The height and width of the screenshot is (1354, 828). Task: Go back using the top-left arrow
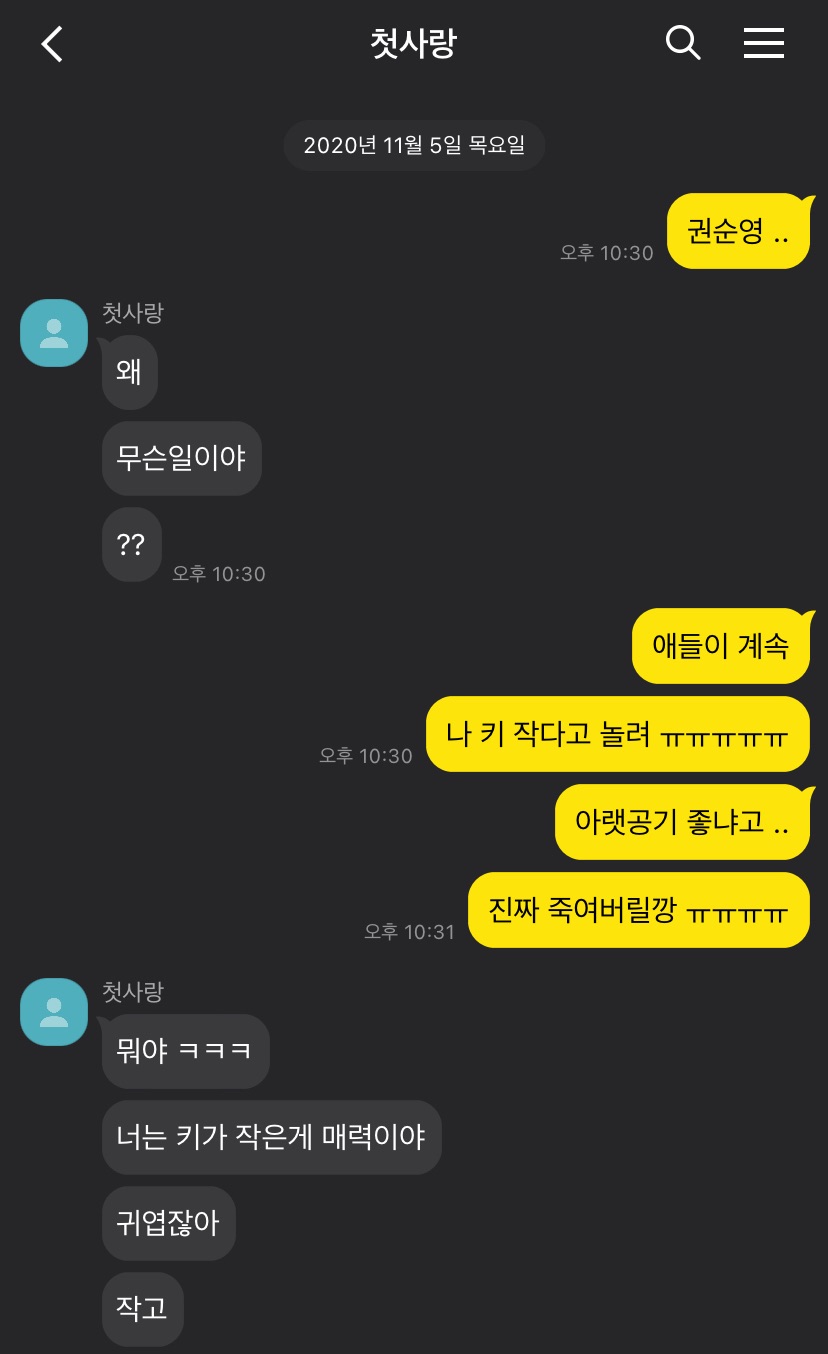coord(52,44)
